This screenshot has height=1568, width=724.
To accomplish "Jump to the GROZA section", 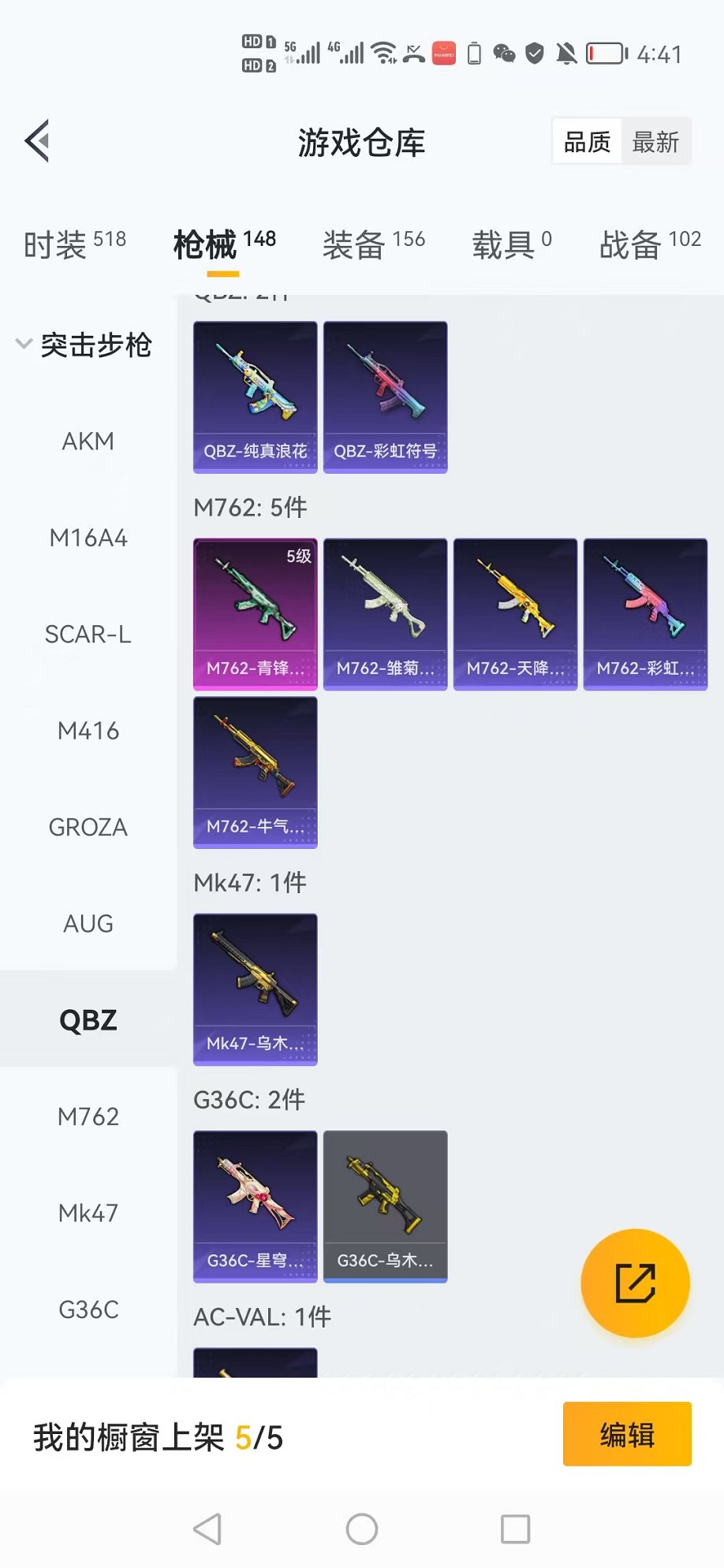I will [88, 827].
